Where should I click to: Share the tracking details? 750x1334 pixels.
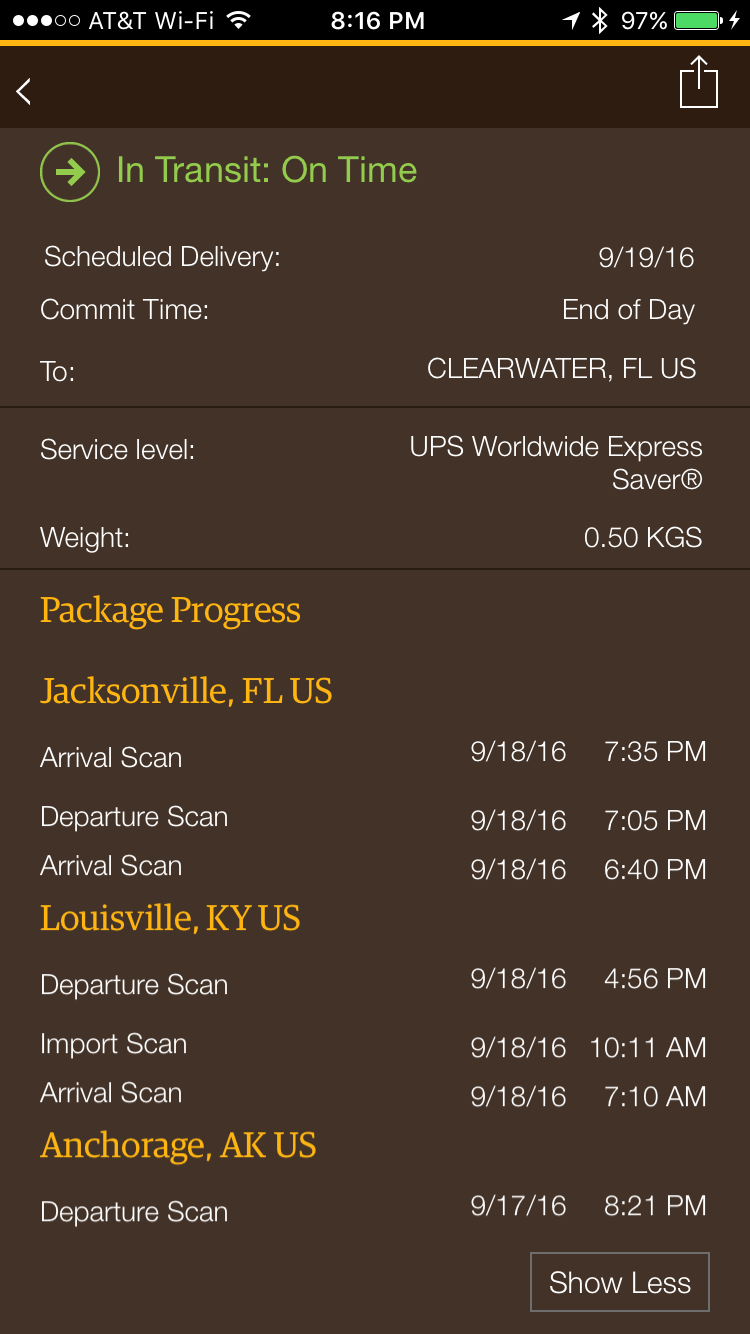tap(699, 82)
